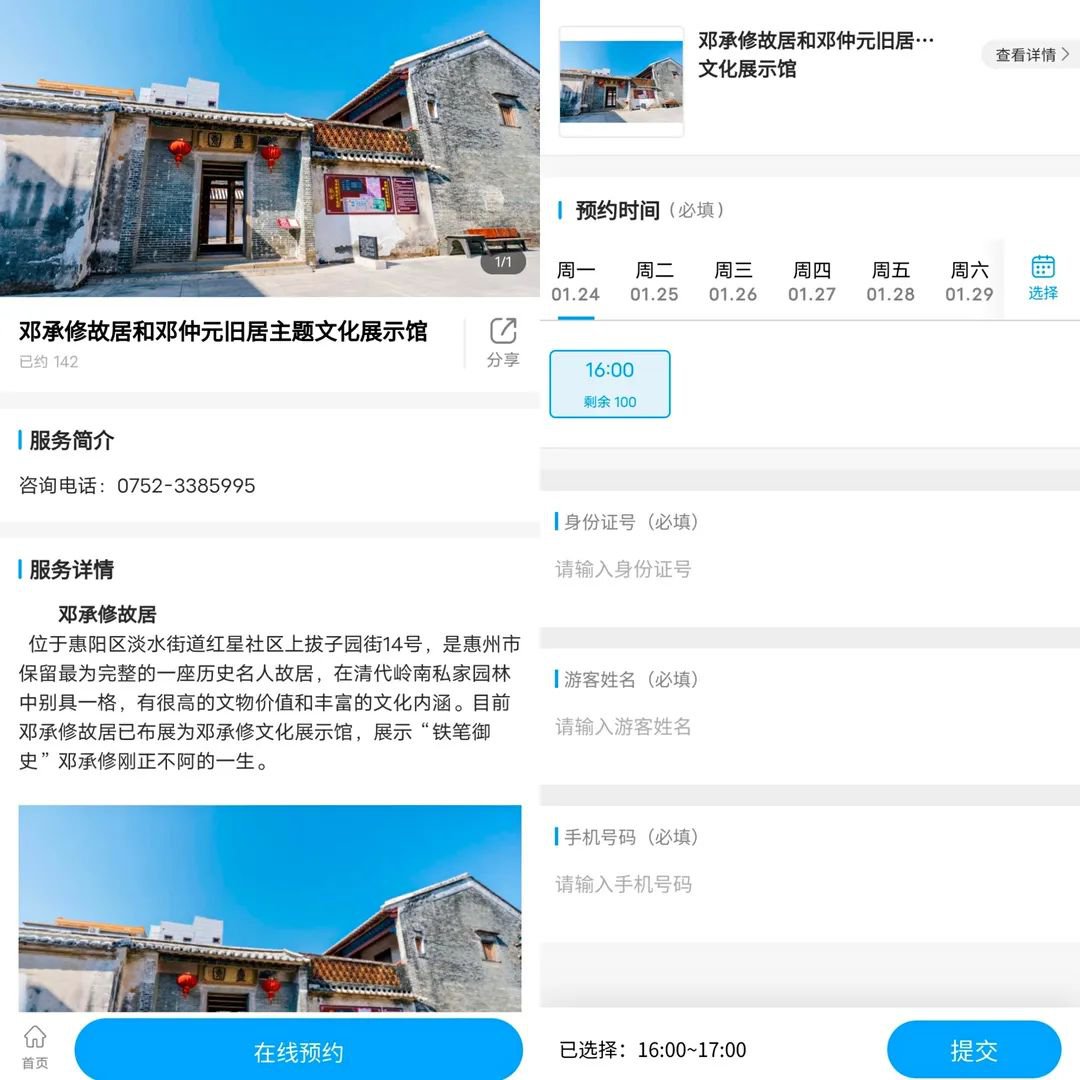
Task: Tap the 游客姓名 visitor name field
Action: click(x=800, y=727)
